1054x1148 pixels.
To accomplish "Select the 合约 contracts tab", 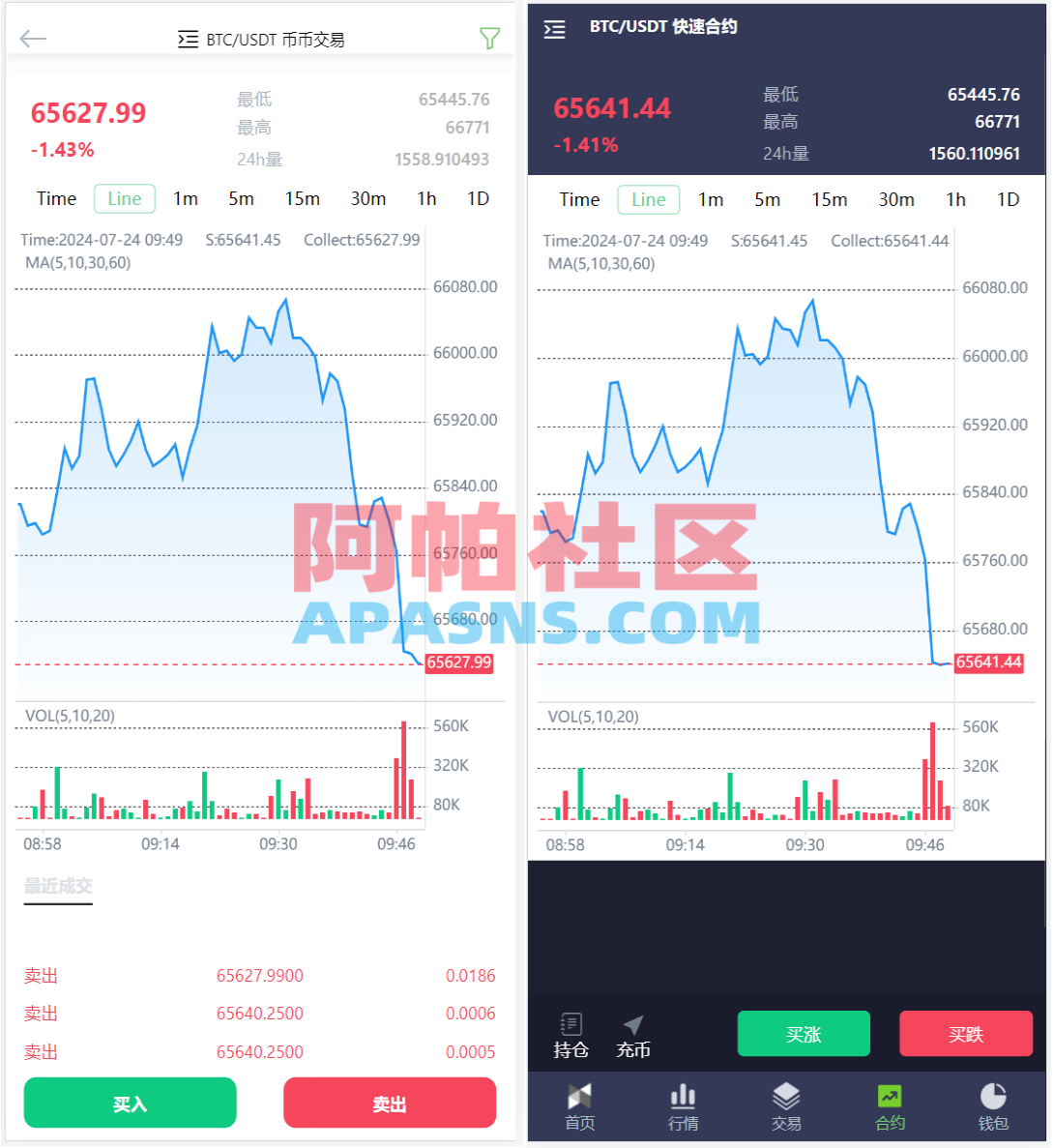I will click(x=889, y=1105).
